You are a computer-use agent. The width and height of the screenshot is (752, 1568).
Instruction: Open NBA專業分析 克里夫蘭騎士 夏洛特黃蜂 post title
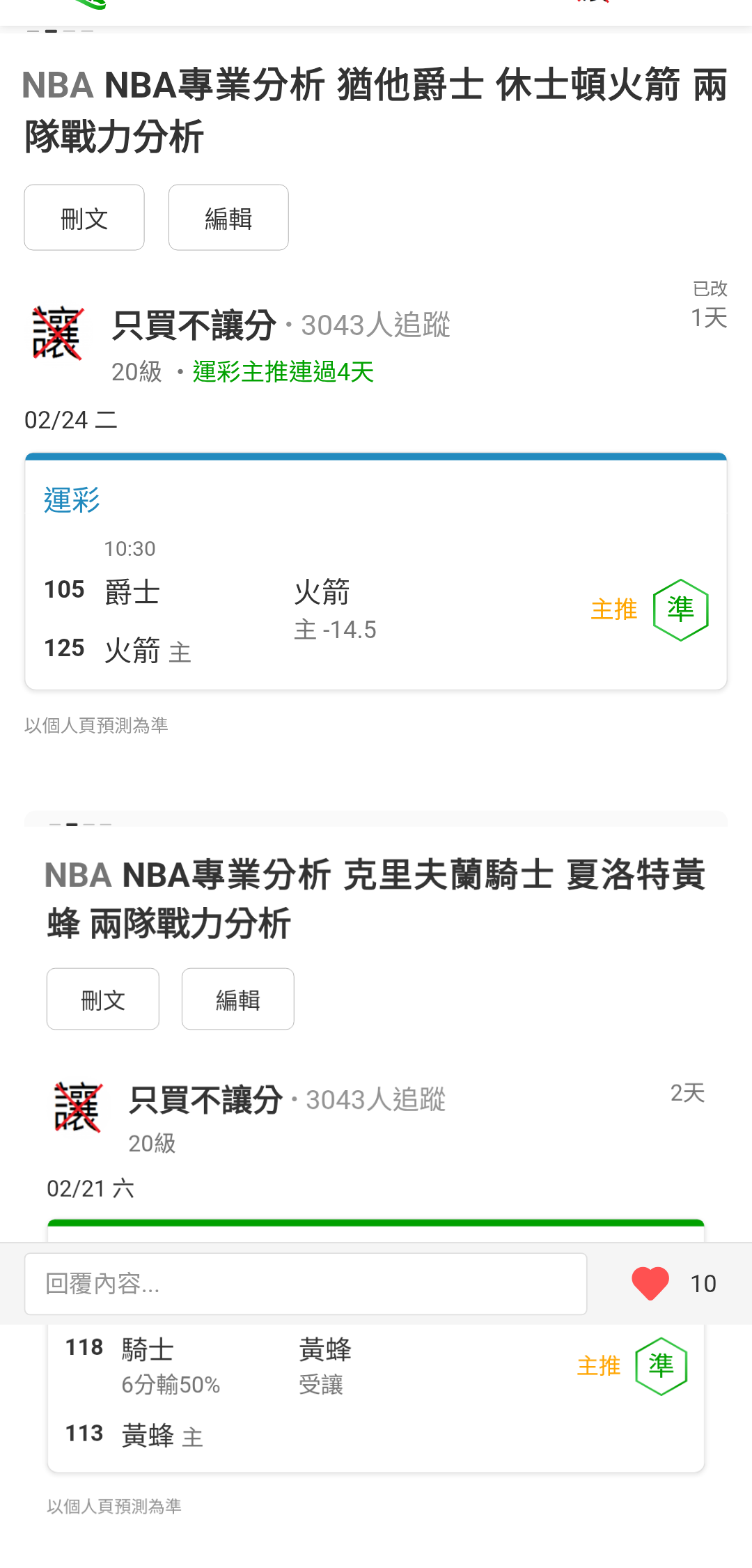pos(375,899)
